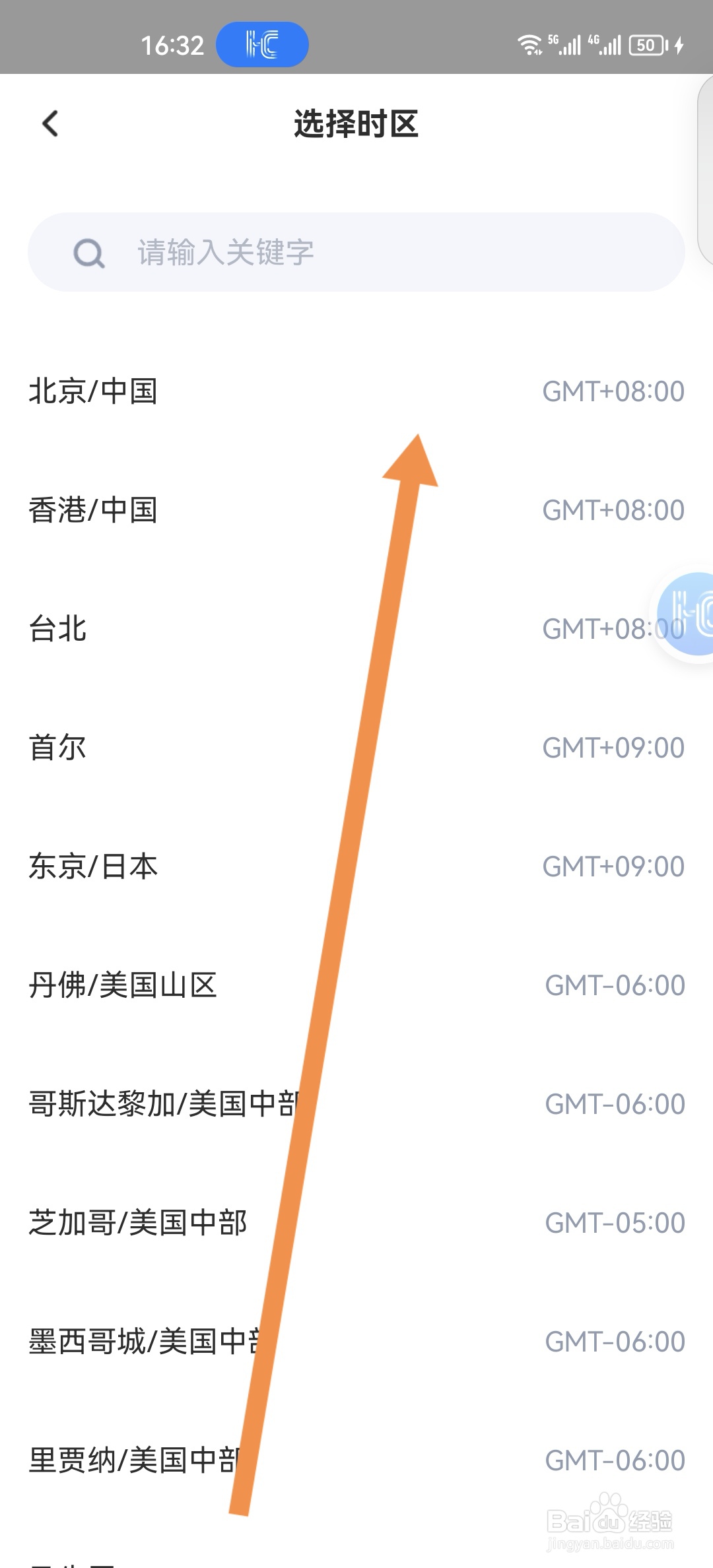Image resolution: width=713 pixels, height=1568 pixels.
Task: Tap the 4G signal indicator
Action: click(x=604, y=44)
